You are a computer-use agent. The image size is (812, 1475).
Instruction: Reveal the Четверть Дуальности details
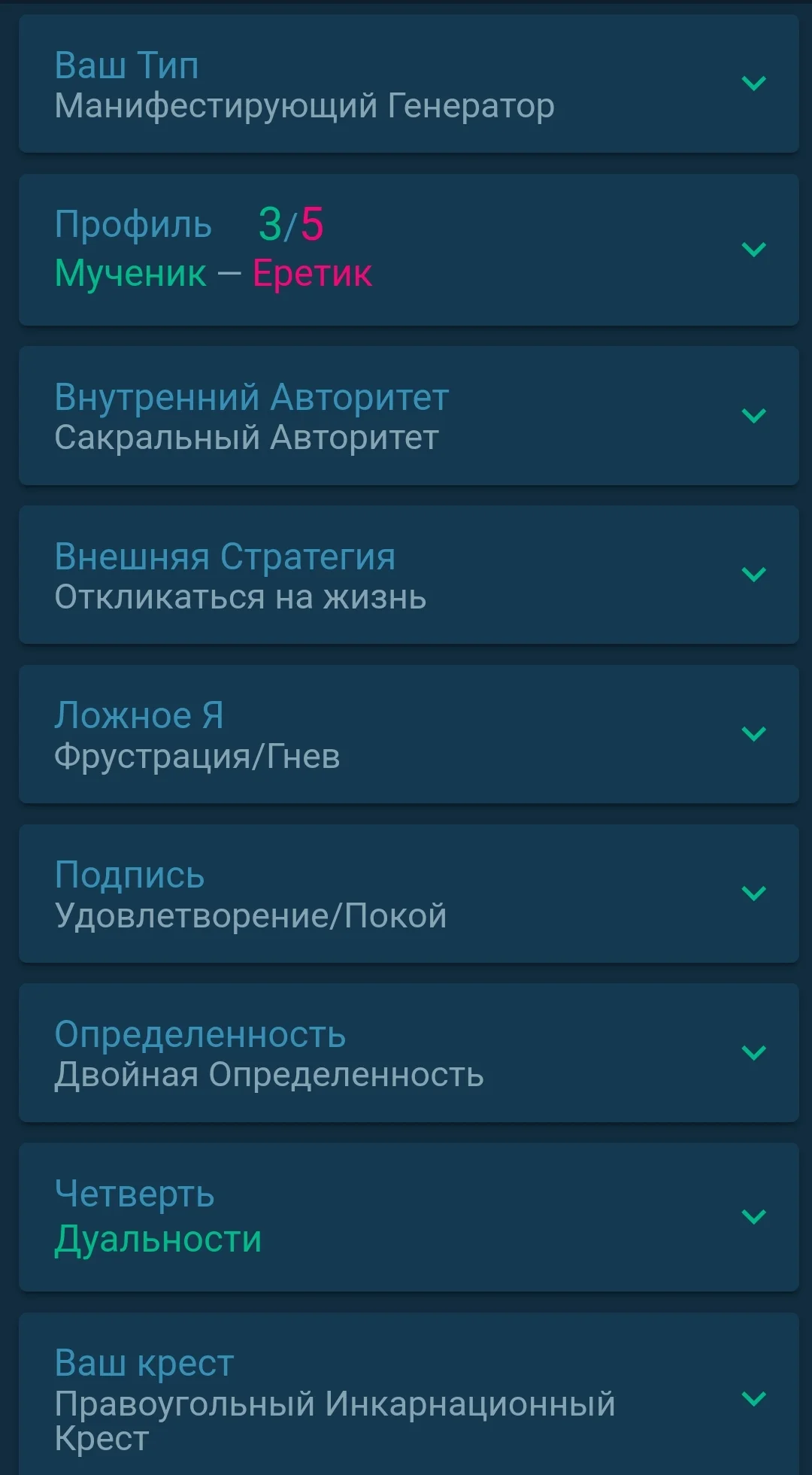753,1216
